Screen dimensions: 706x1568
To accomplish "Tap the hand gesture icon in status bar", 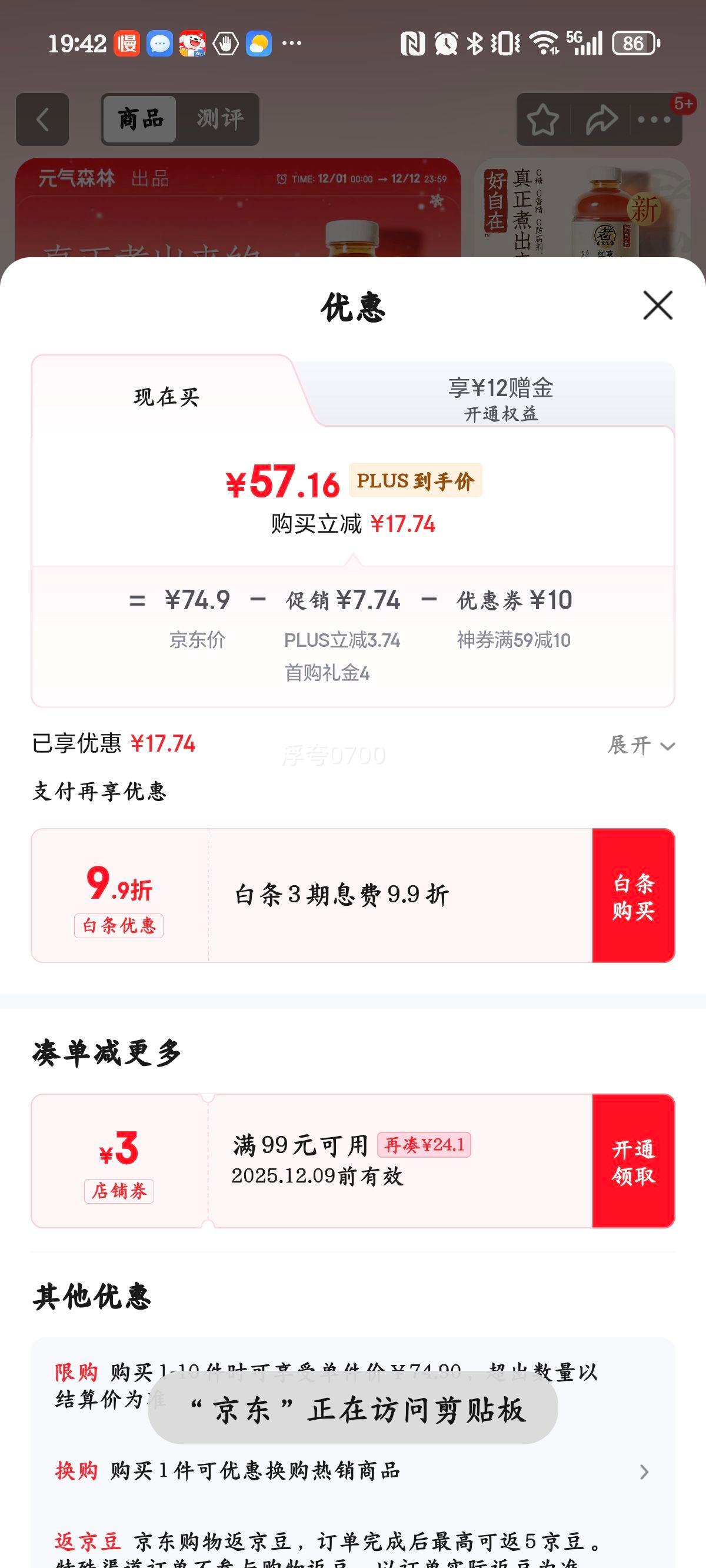I will click(226, 44).
